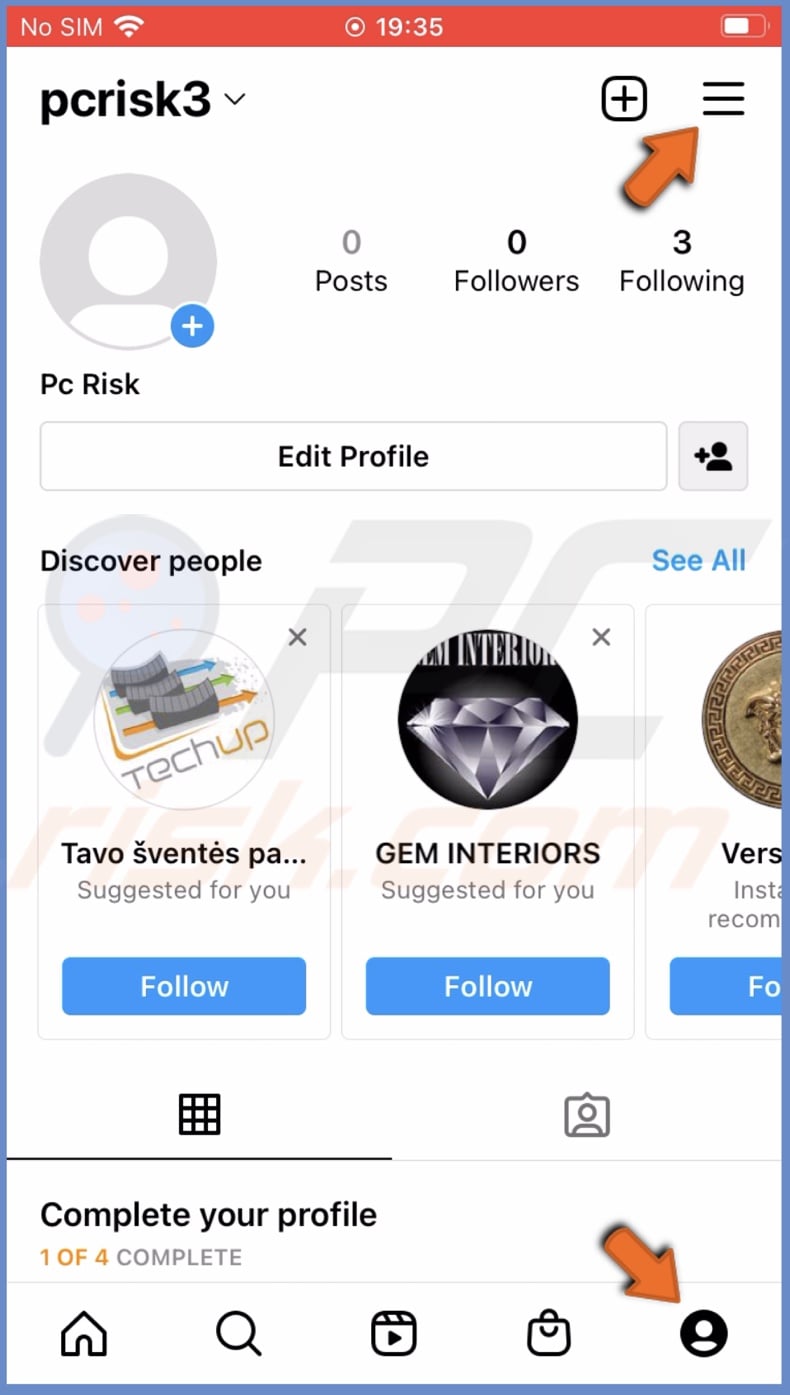
Task: Open the Search icon in bottom bar
Action: point(238,1333)
